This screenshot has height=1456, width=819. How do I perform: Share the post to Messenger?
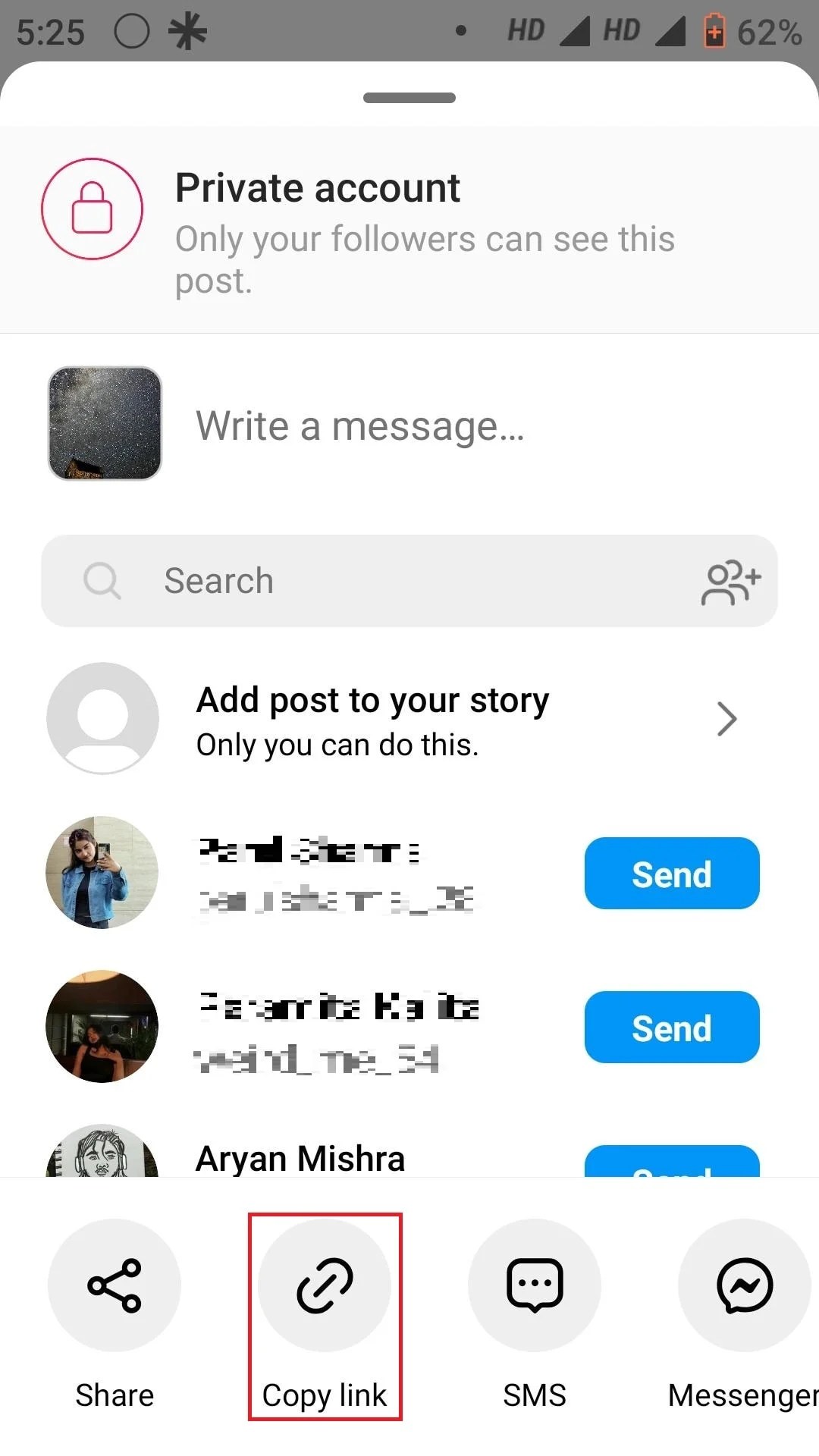tap(743, 1285)
